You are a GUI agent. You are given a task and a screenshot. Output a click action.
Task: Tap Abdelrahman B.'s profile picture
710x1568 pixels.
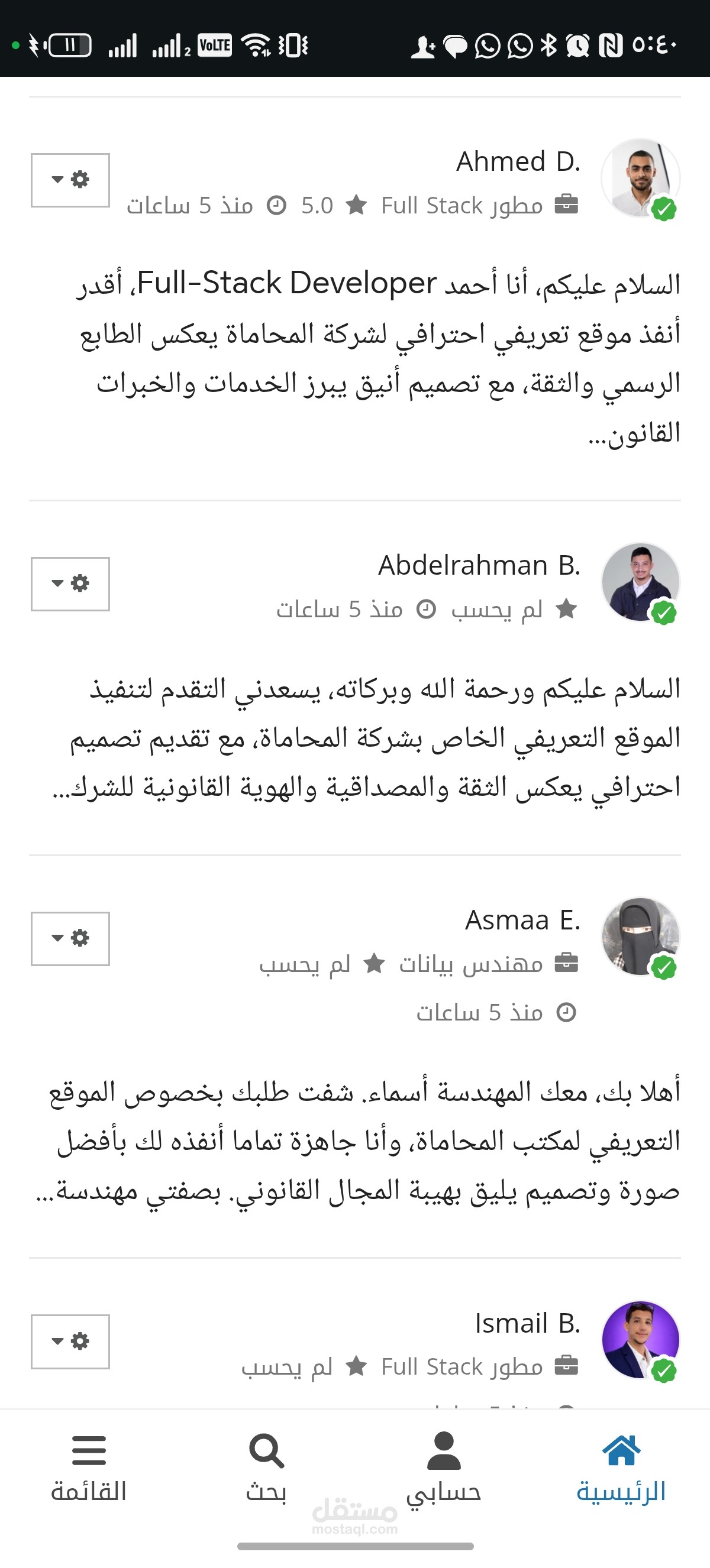coord(640,582)
